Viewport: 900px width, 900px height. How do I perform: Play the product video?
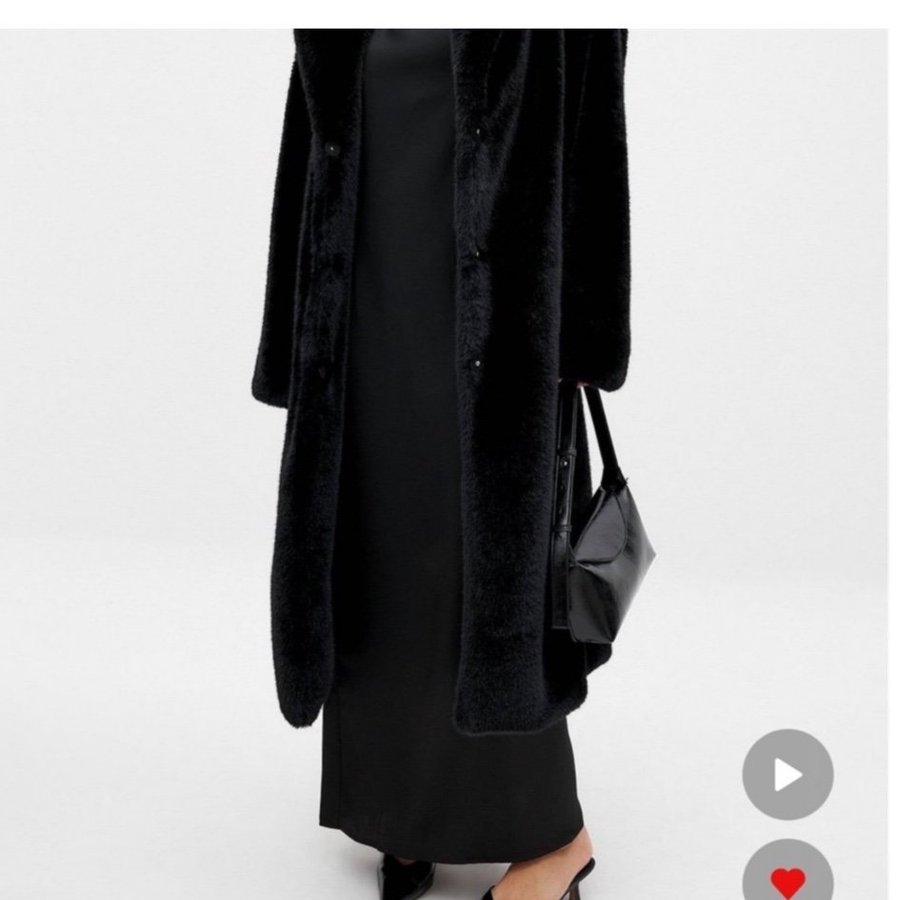click(787, 774)
